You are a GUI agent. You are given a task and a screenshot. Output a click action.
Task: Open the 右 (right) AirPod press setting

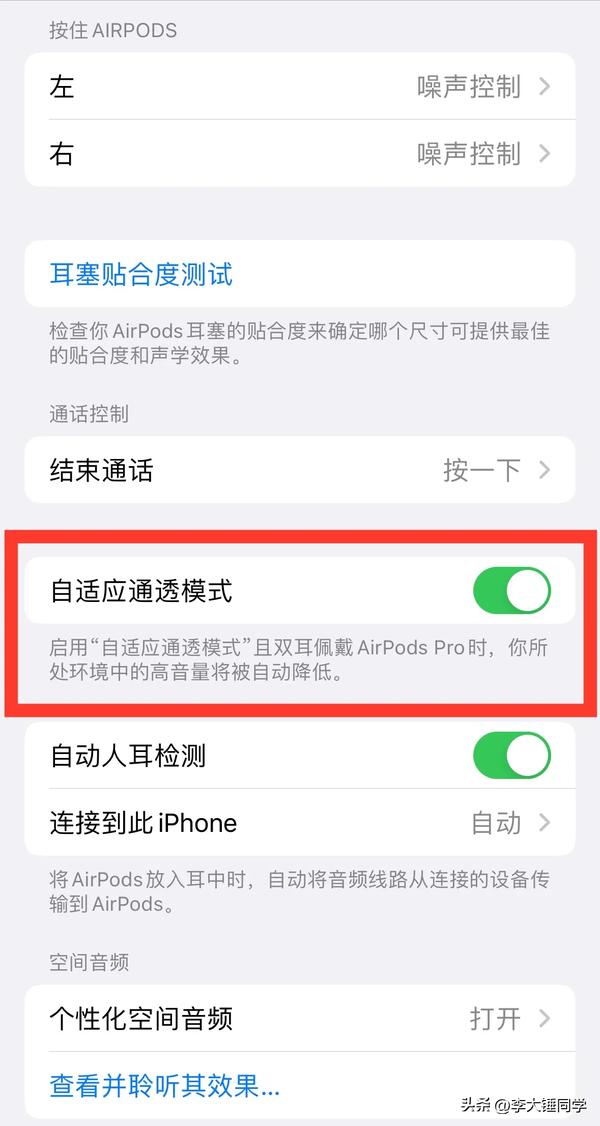(300, 153)
